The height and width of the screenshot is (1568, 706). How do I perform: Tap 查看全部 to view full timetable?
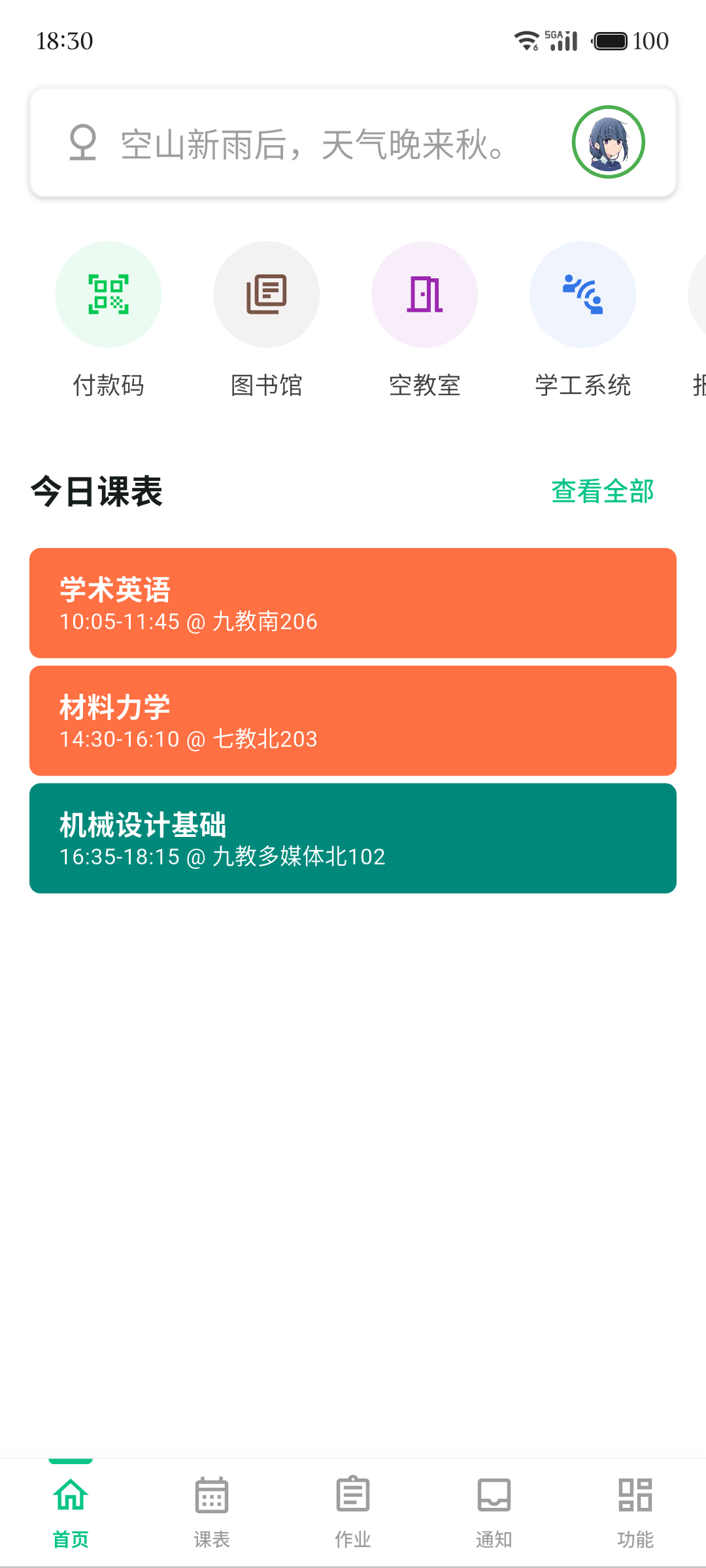point(602,491)
